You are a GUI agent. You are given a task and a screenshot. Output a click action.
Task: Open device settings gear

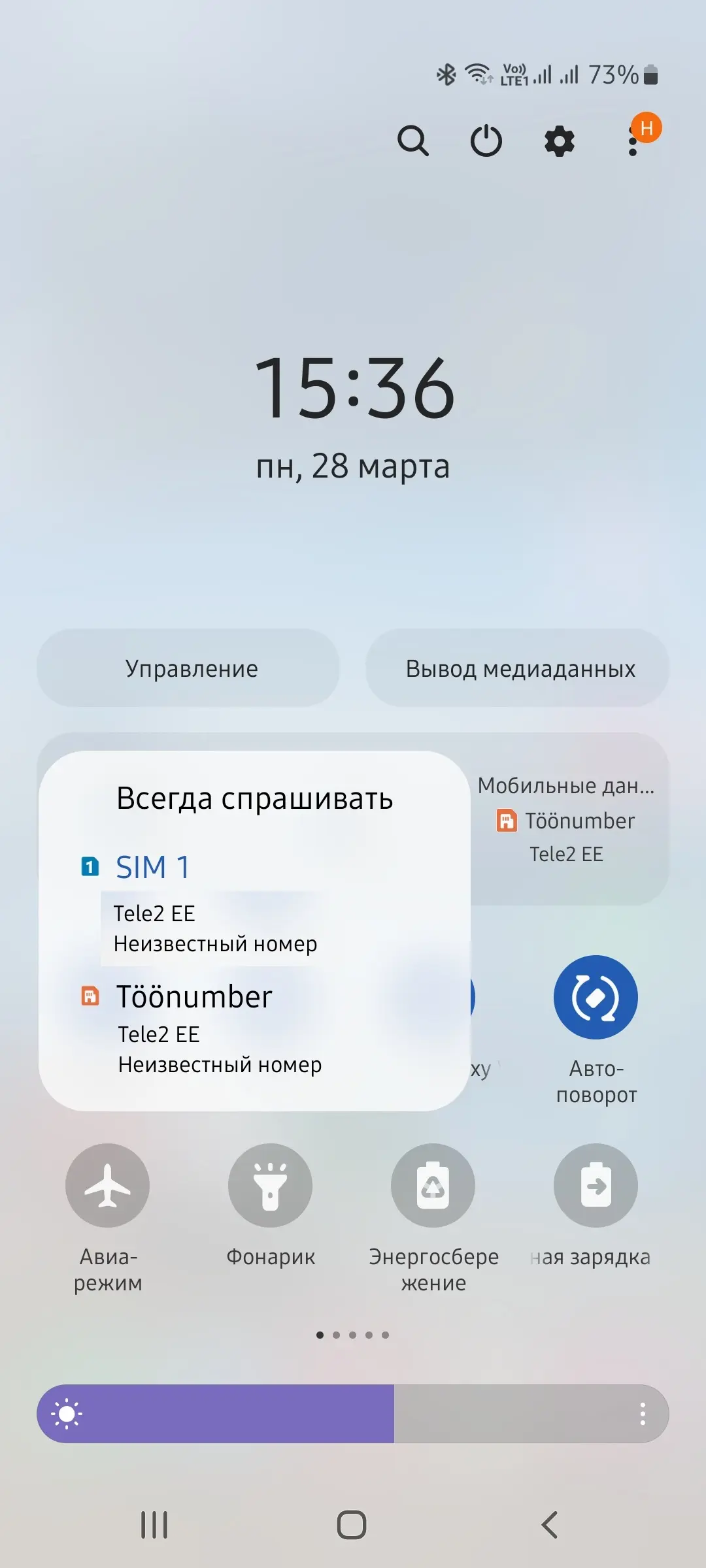[x=560, y=141]
